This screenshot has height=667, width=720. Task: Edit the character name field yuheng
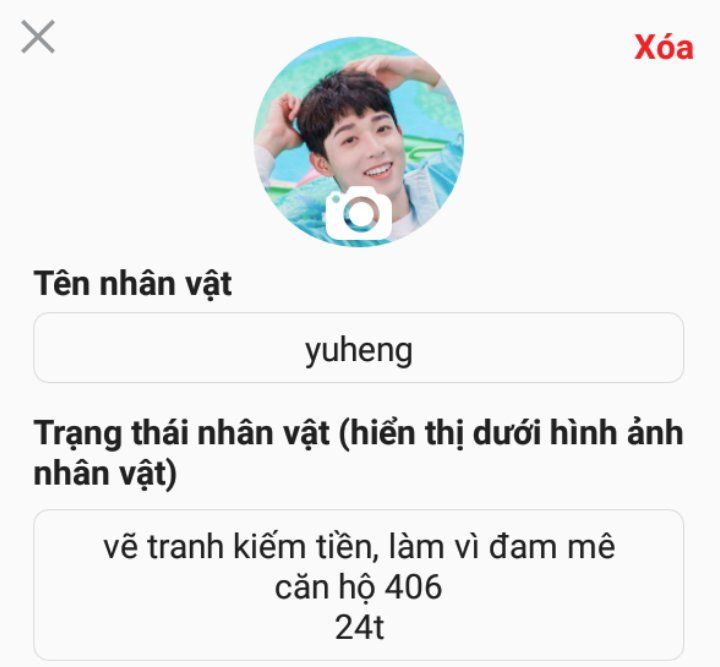click(x=358, y=349)
